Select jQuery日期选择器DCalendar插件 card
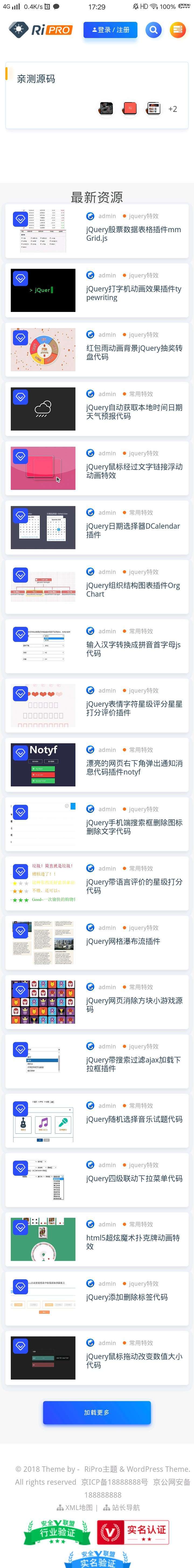Viewport: 194px width, 1568px height. click(133, 530)
